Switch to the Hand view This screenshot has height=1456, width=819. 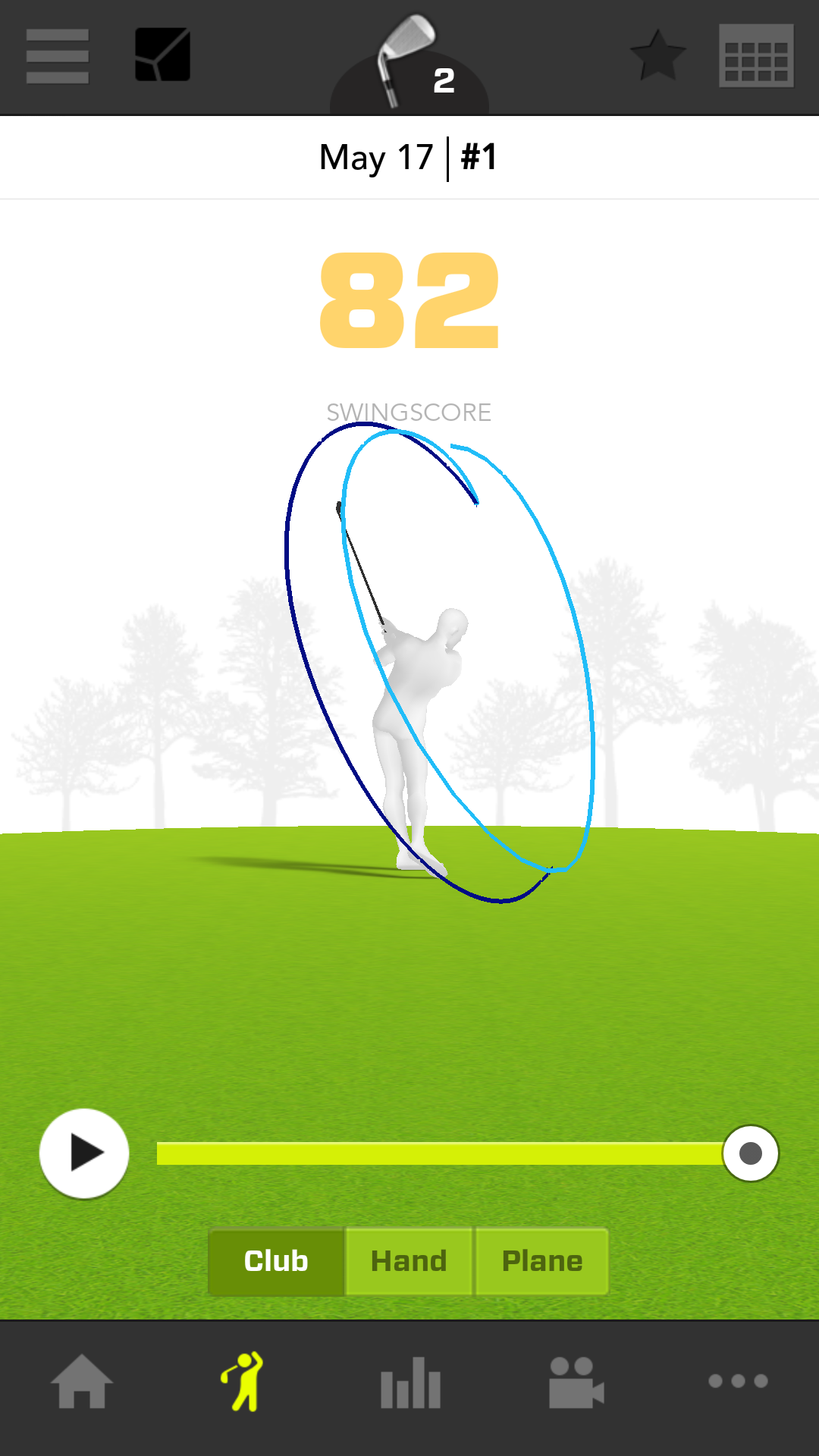pyautogui.click(x=409, y=1261)
